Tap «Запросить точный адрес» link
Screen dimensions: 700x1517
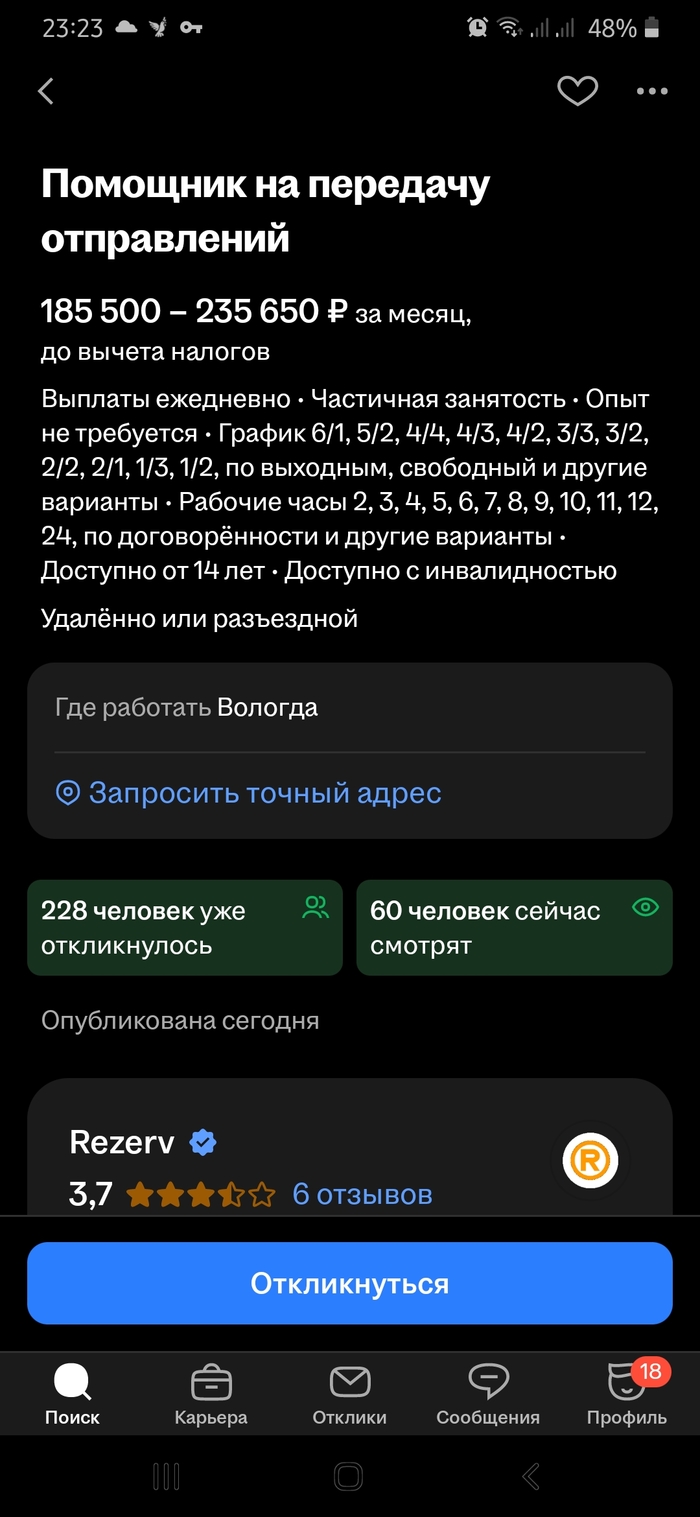tap(264, 793)
